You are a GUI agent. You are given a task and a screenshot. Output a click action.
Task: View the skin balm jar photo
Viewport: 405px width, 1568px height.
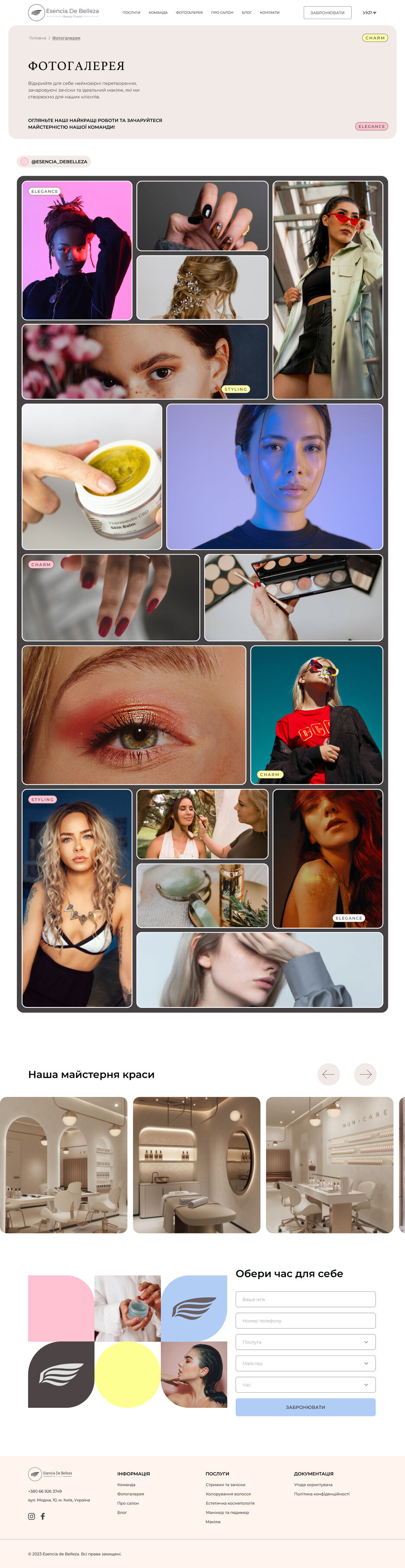pos(92,477)
